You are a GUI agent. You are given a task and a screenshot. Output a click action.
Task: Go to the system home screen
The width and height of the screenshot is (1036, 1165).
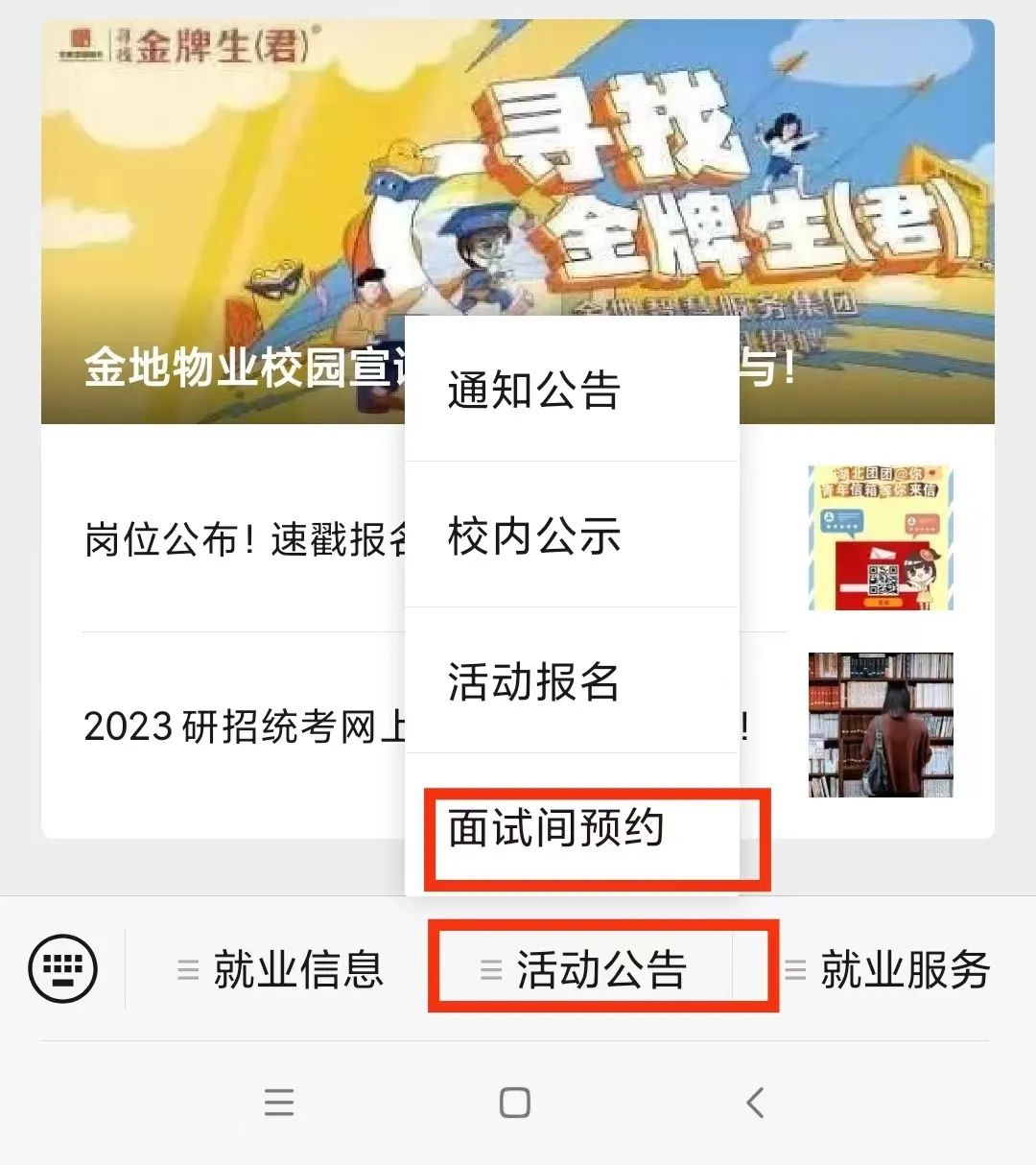515,1103
